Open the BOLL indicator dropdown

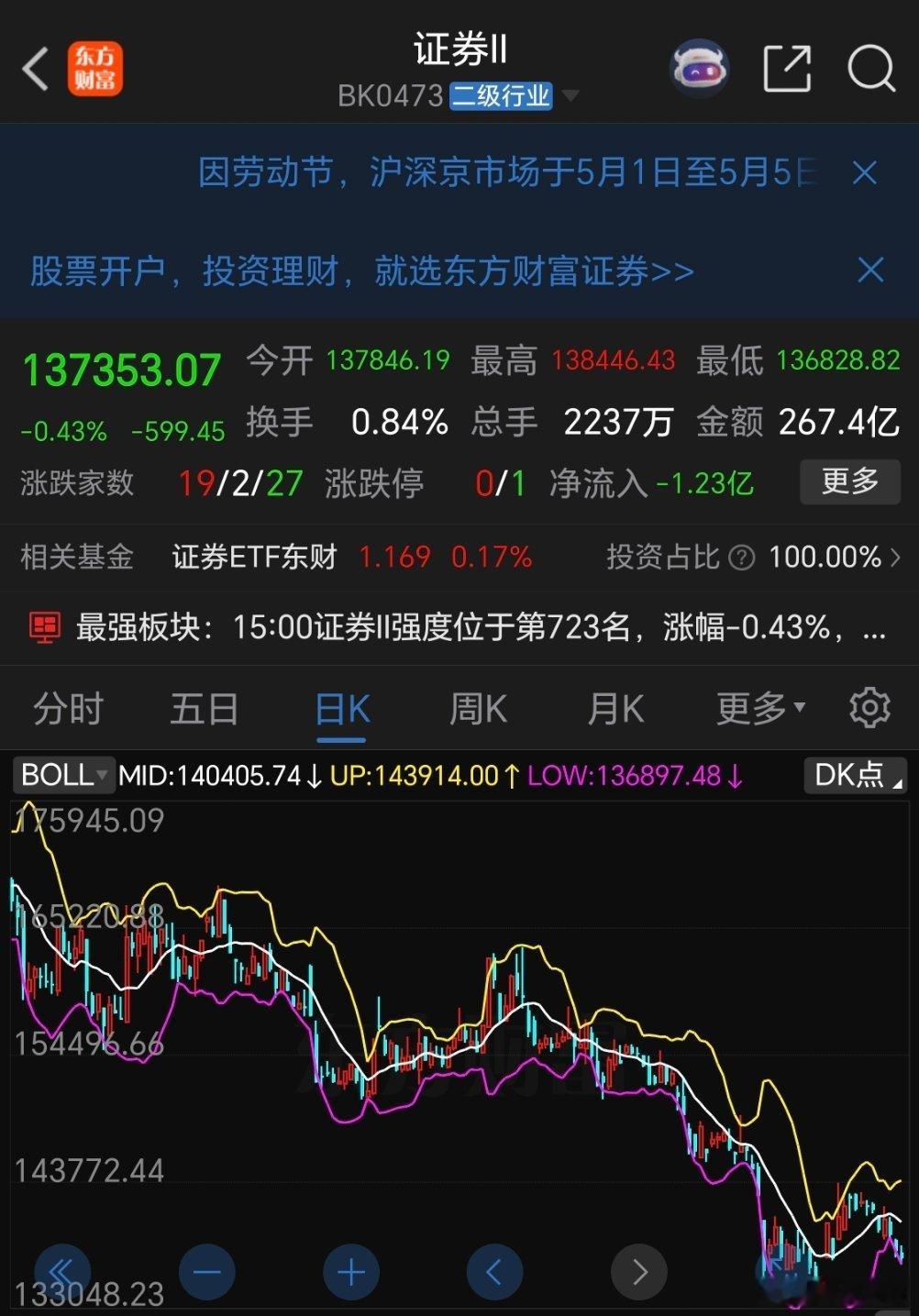coord(61,775)
